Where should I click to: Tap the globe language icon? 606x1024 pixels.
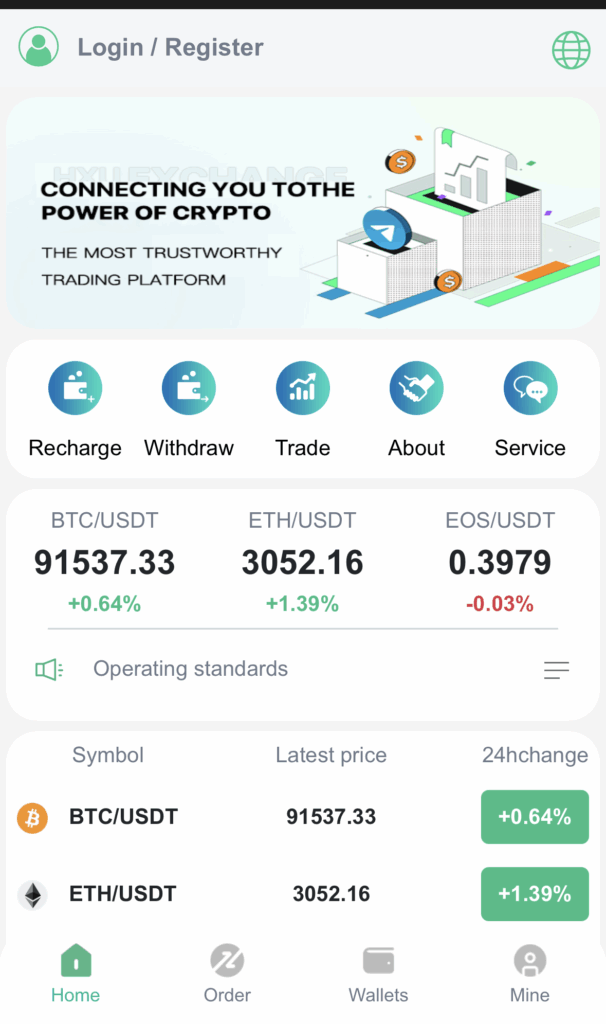[571, 50]
